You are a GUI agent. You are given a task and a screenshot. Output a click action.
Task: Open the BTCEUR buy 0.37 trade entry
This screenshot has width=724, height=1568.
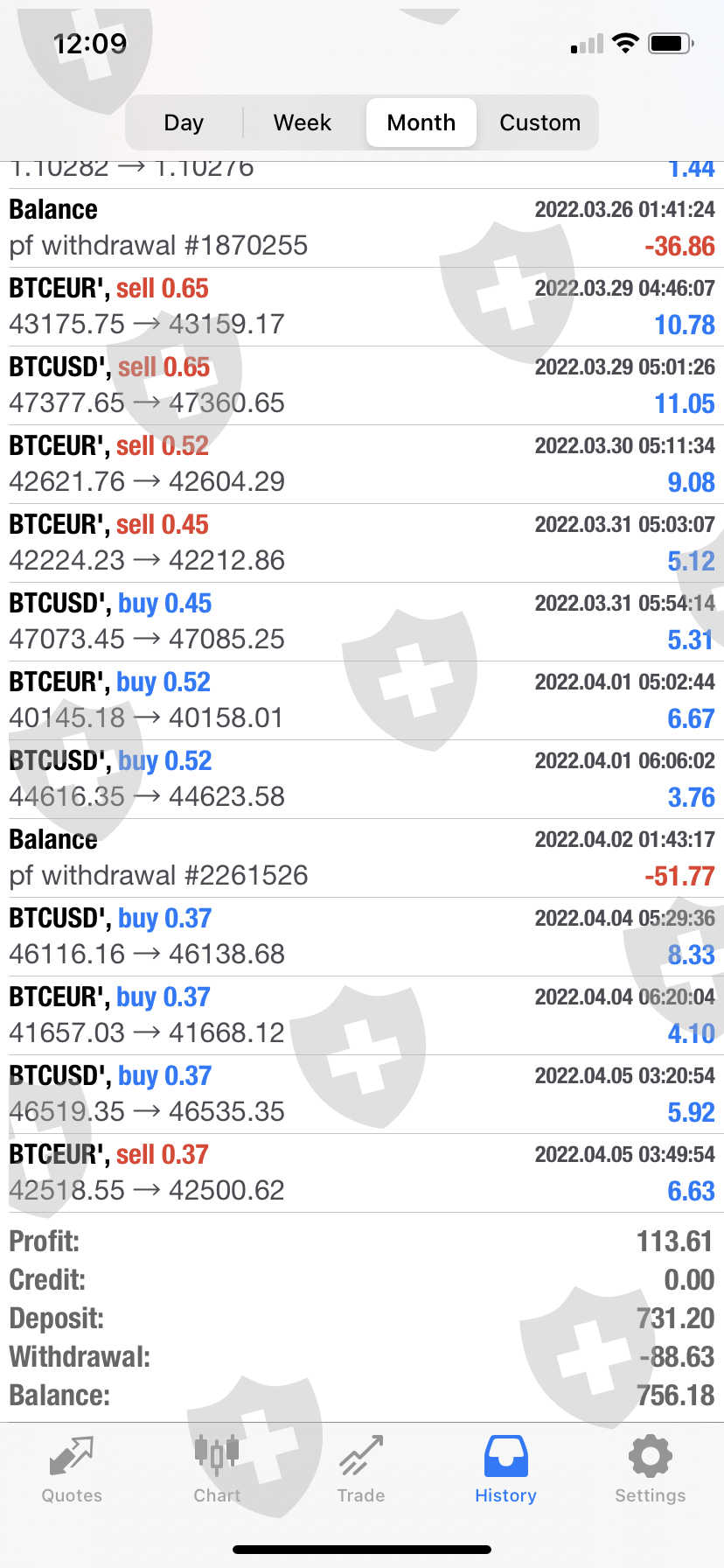(x=362, y=1015)
